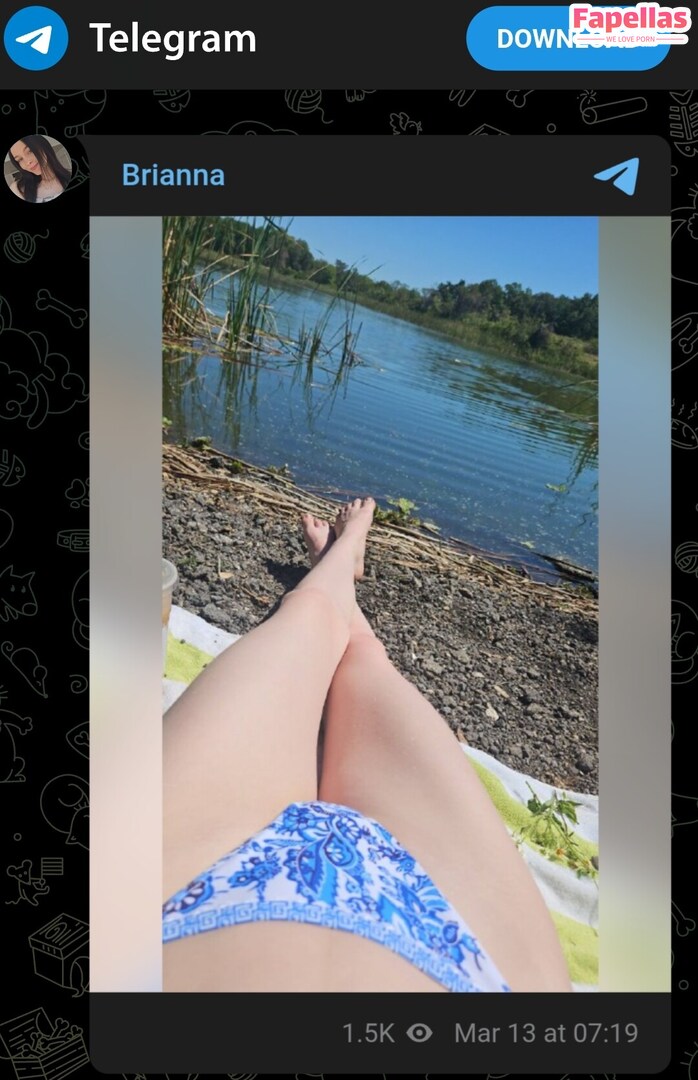Open Brianna's channel name link

173,175
